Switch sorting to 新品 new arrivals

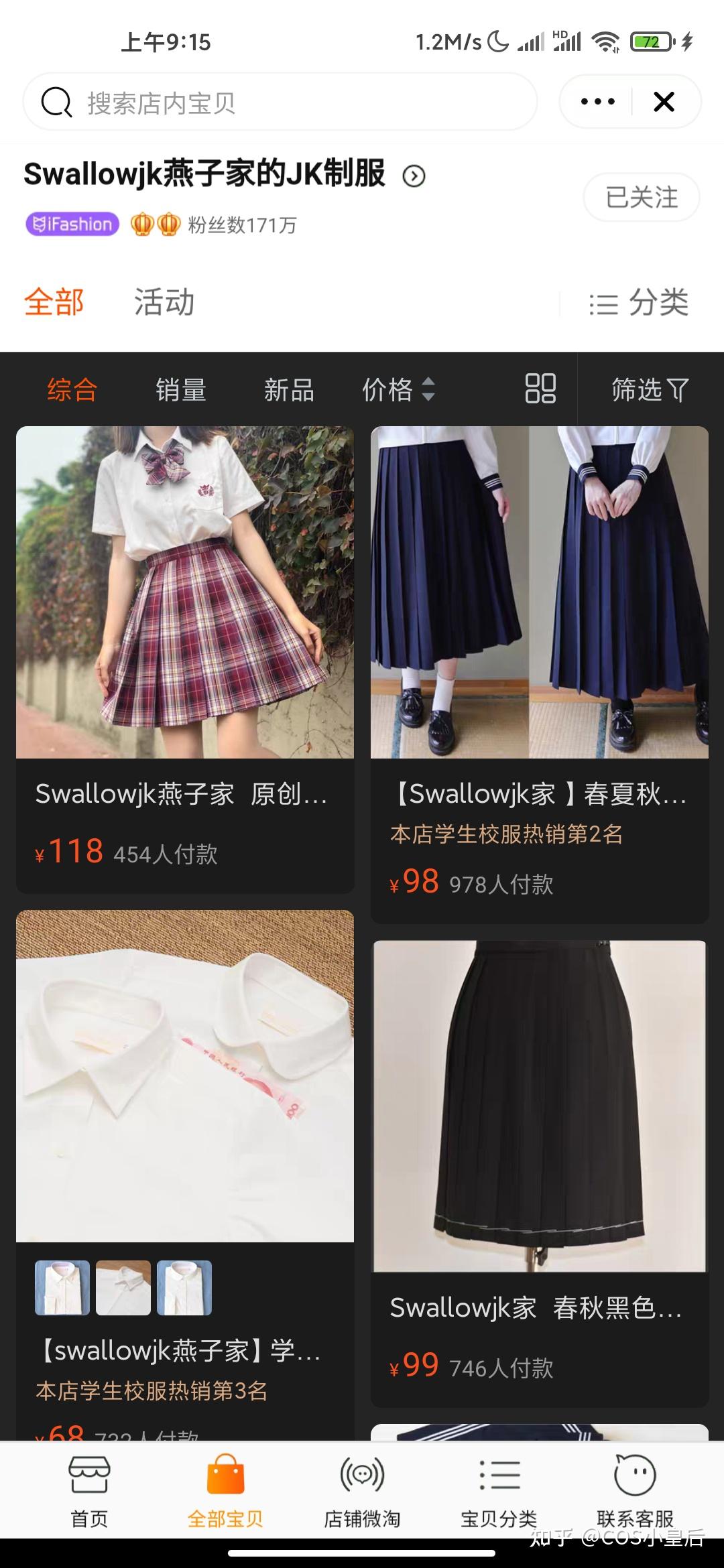[x=290, y=390]
